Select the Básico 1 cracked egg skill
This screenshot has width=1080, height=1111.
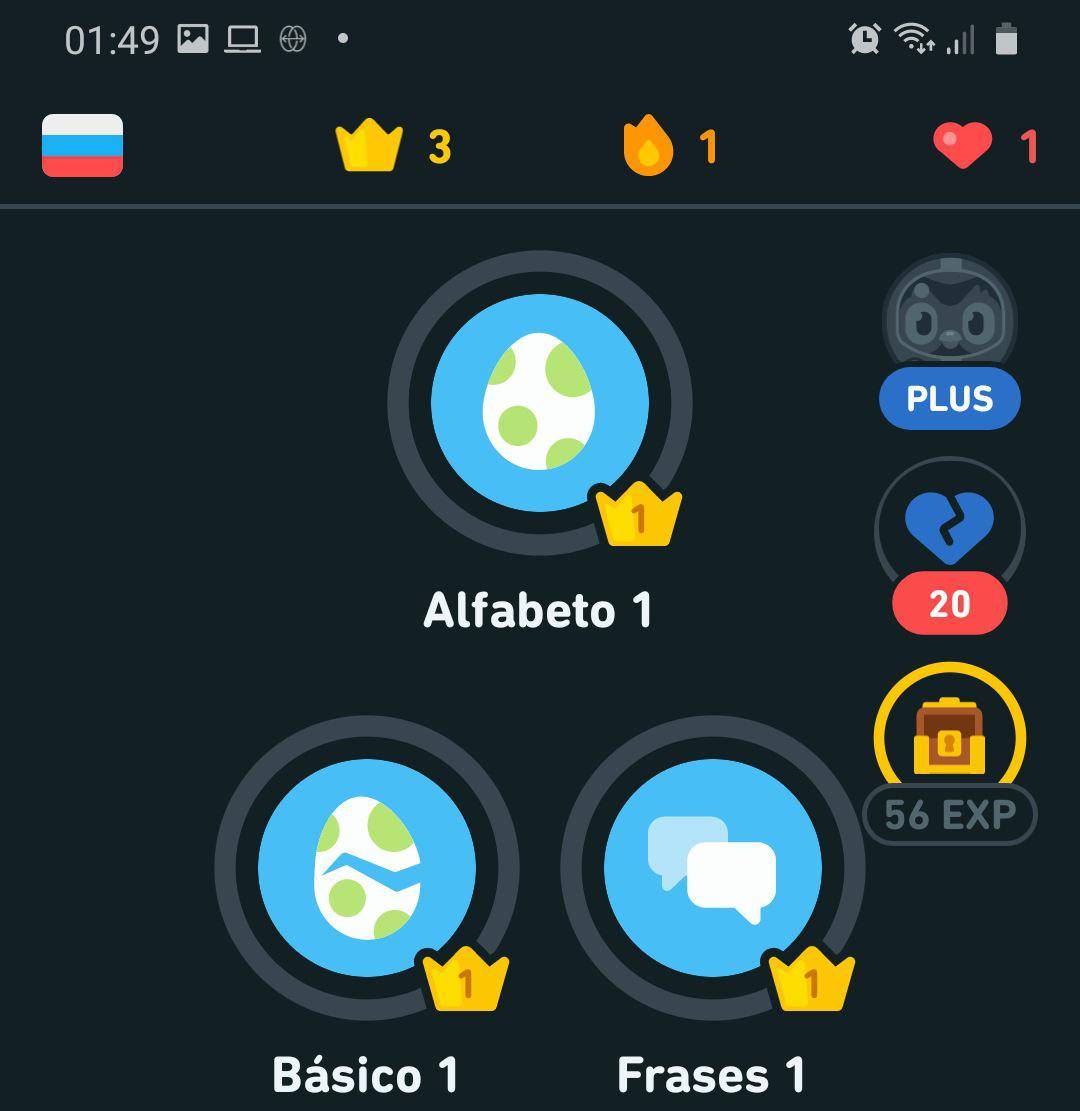point(368,868)
